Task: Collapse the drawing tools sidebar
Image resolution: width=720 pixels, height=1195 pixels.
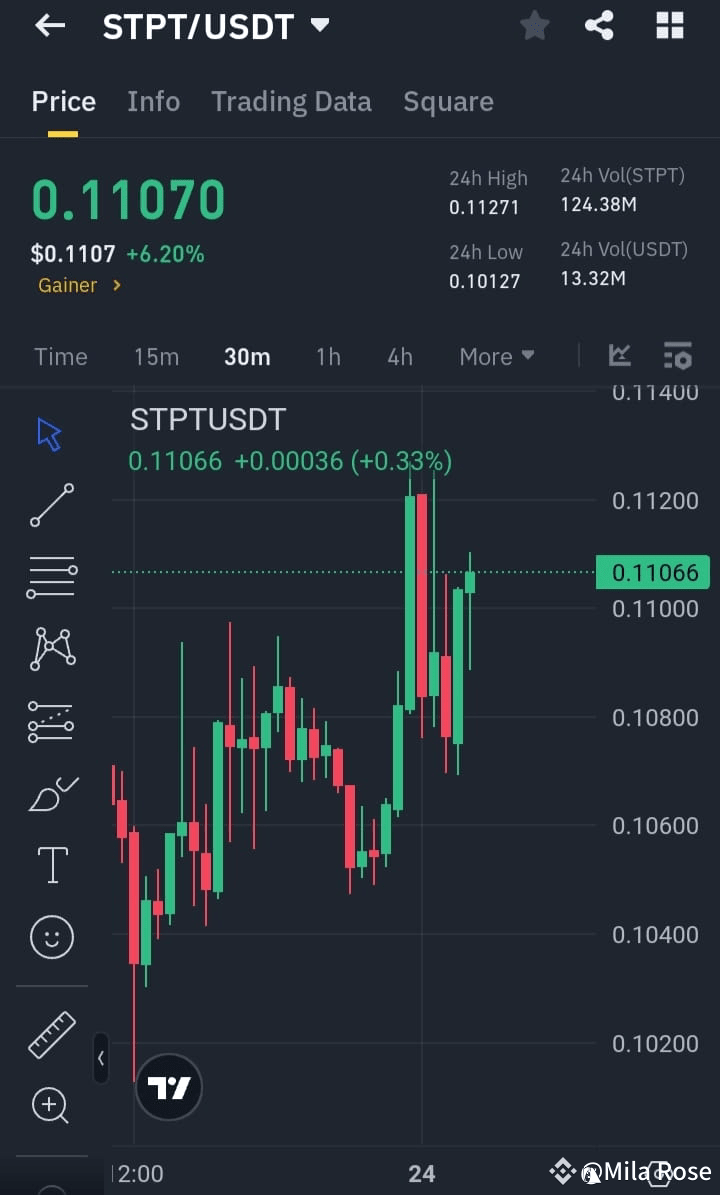Action: (x=100, y=1058)
